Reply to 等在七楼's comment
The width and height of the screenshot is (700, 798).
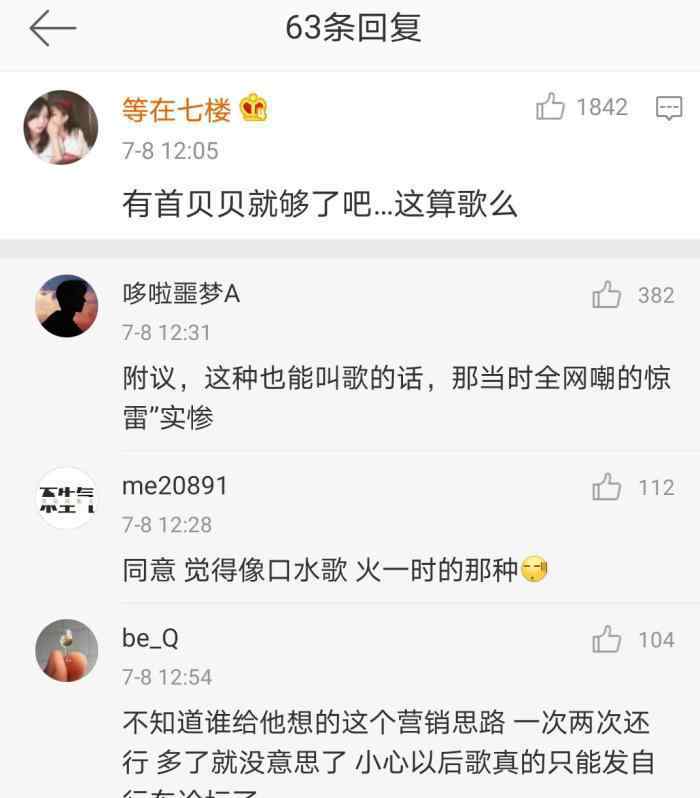tap(668, 108)
